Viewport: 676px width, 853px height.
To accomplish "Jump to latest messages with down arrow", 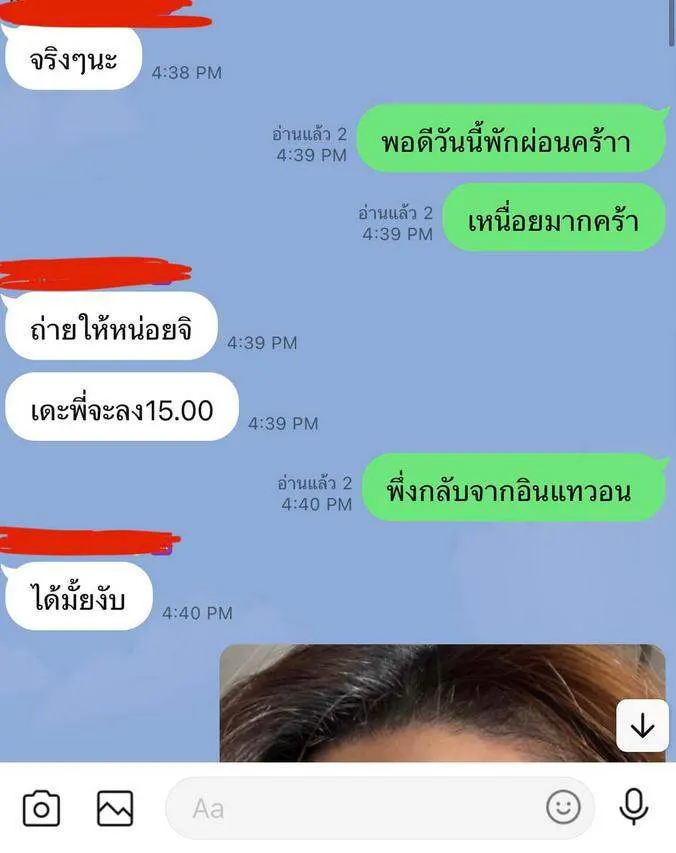I will click(642, 726).
